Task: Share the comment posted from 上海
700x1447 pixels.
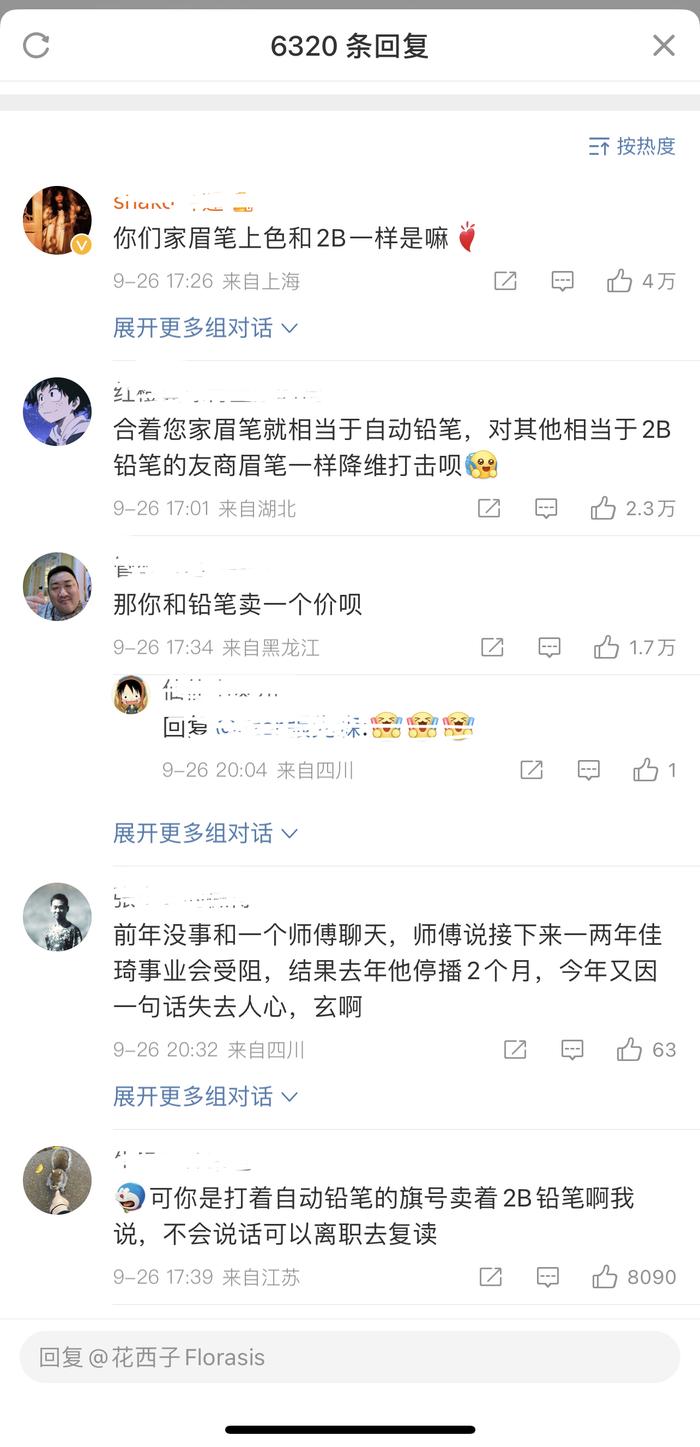Action: 506,281
